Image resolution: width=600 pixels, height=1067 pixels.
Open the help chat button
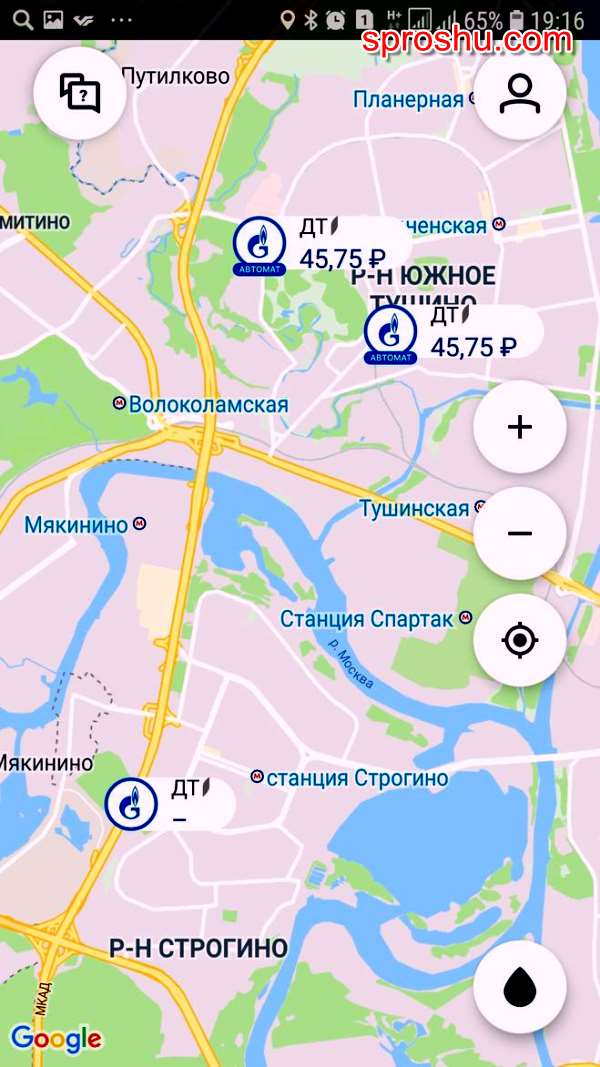pyautogui.click(x=80, y=93)
